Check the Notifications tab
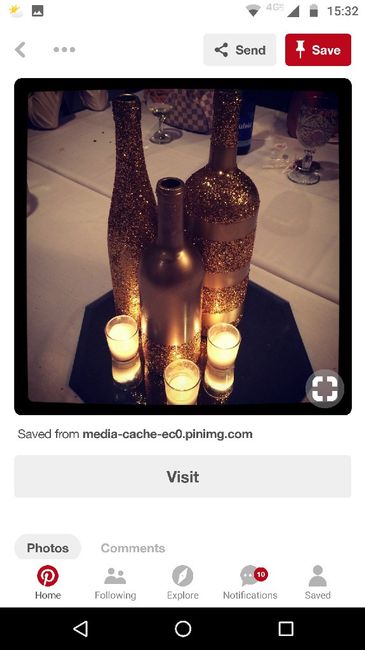This screenshot has height=650, width=365. (250, 582)
